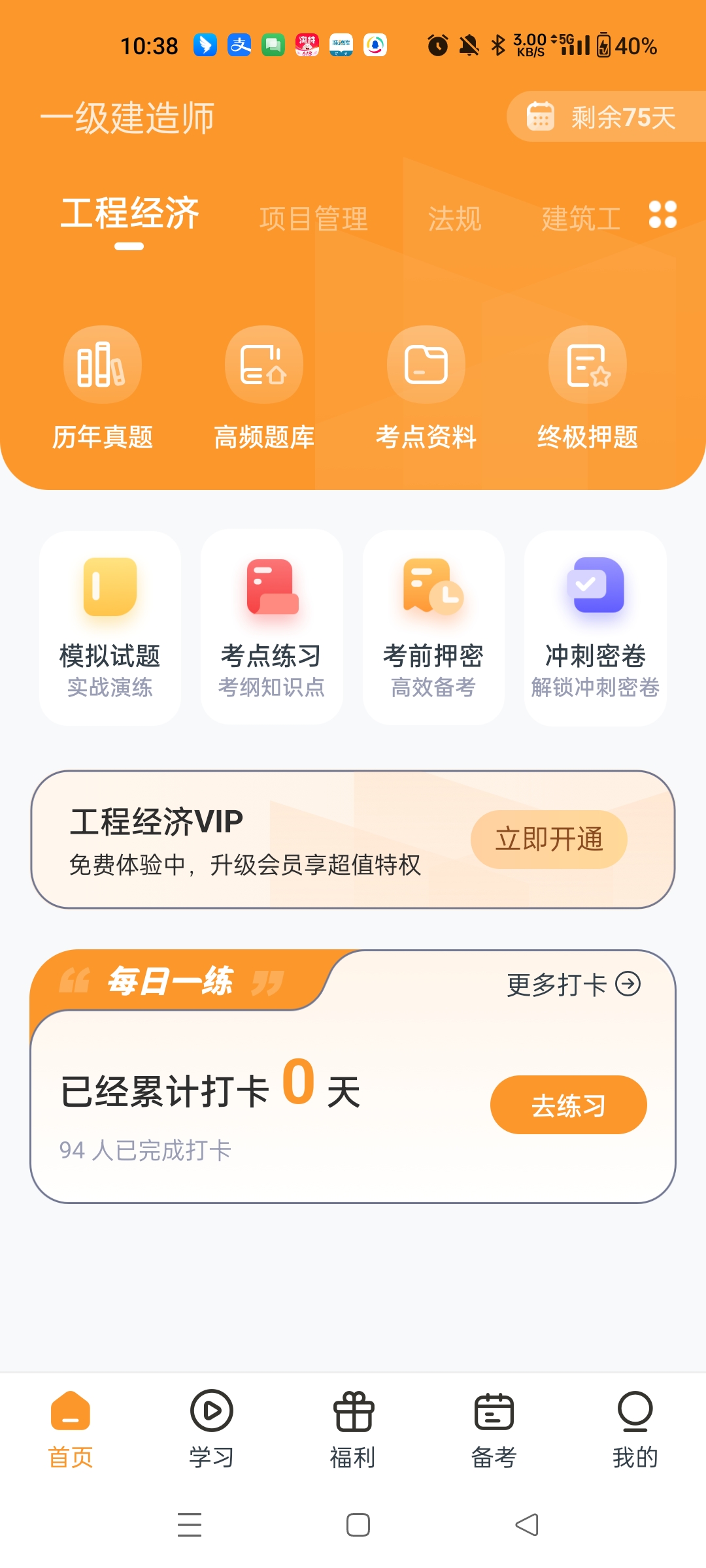This screenshot has width=706, height=1568.
Task: Open the 考点练习 card
Action: 271,627
